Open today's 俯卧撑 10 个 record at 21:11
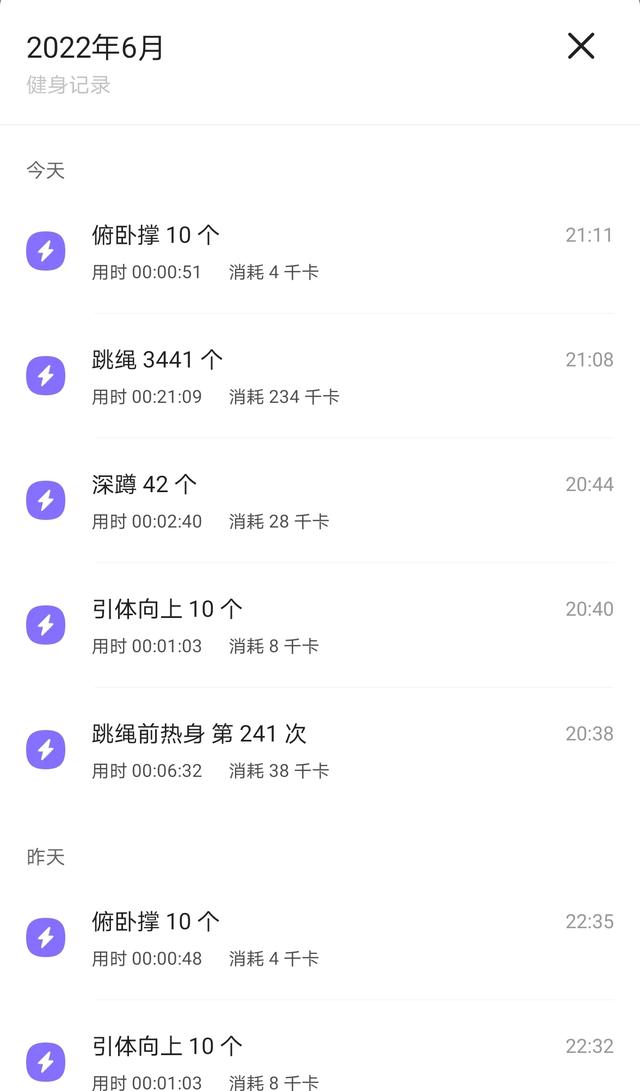The image size is (640, 1091). [x=320, y=252]
